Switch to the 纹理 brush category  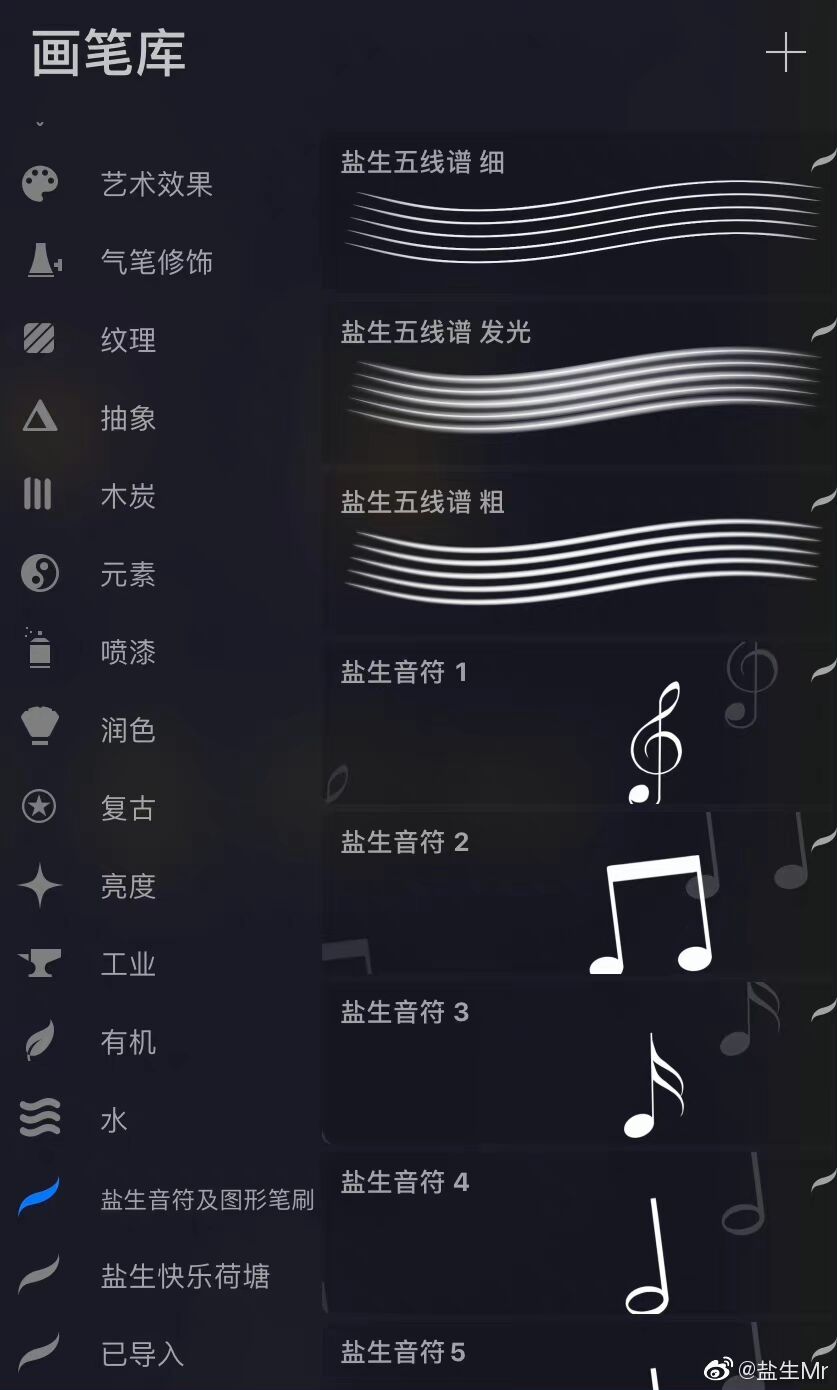point(128,340)
